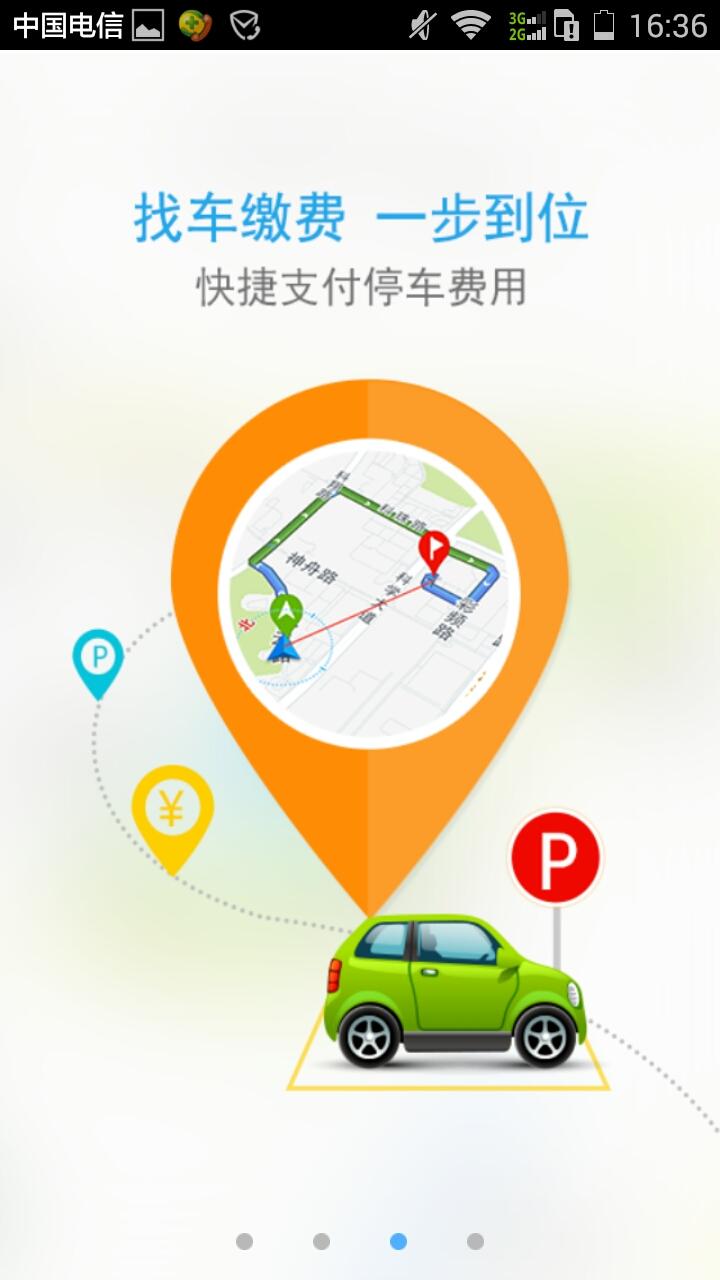
Task: Tap the first pagination dot
Action: pos(243,1242)
